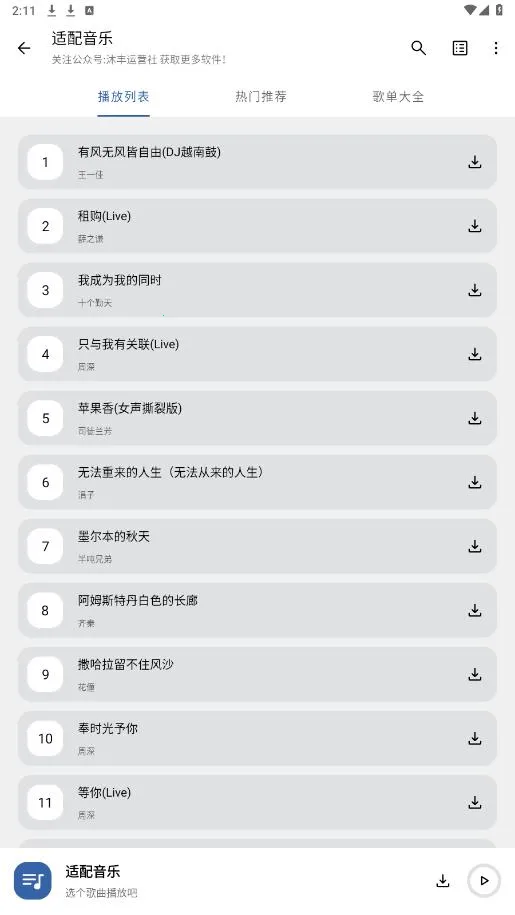Download the song 租购(Live)
Image resolution: width=515 pixels, height=915 pixels.
point(475,226)
